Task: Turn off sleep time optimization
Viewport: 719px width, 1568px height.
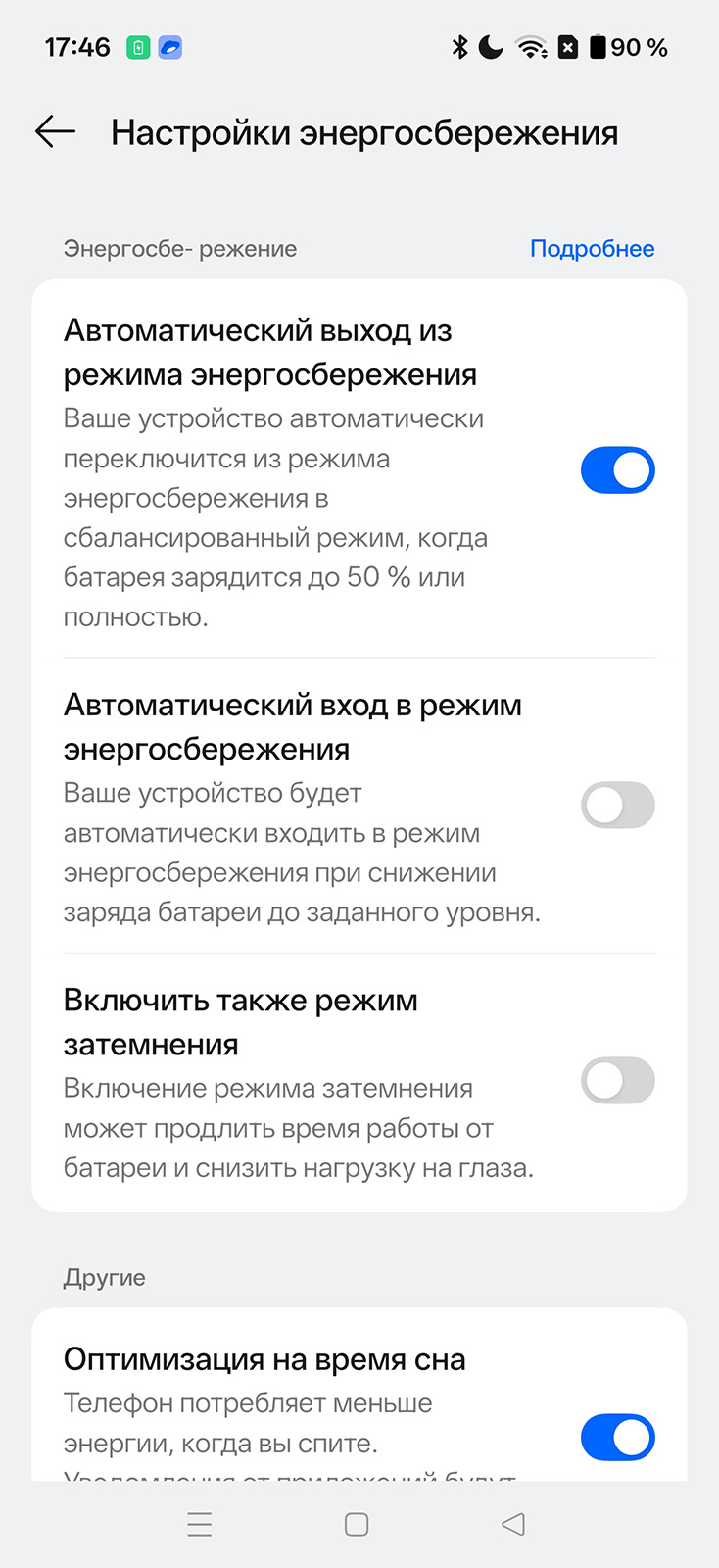Action: pos(617,1438)
